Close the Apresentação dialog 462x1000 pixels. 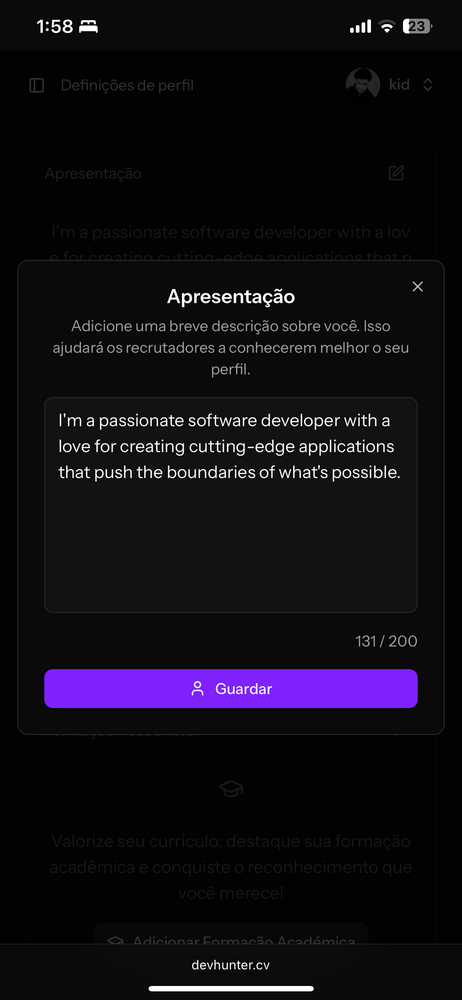(x=417, y=287)
